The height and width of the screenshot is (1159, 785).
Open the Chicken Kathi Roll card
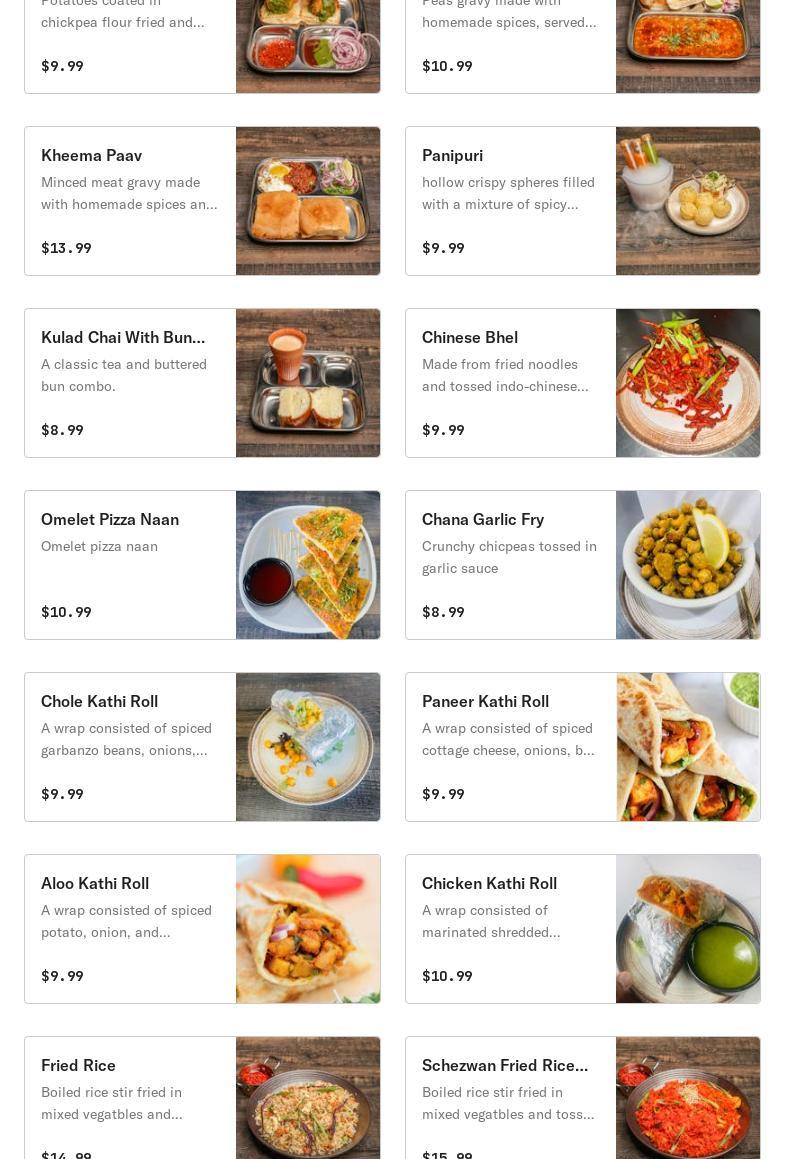(x=582, y=929)
